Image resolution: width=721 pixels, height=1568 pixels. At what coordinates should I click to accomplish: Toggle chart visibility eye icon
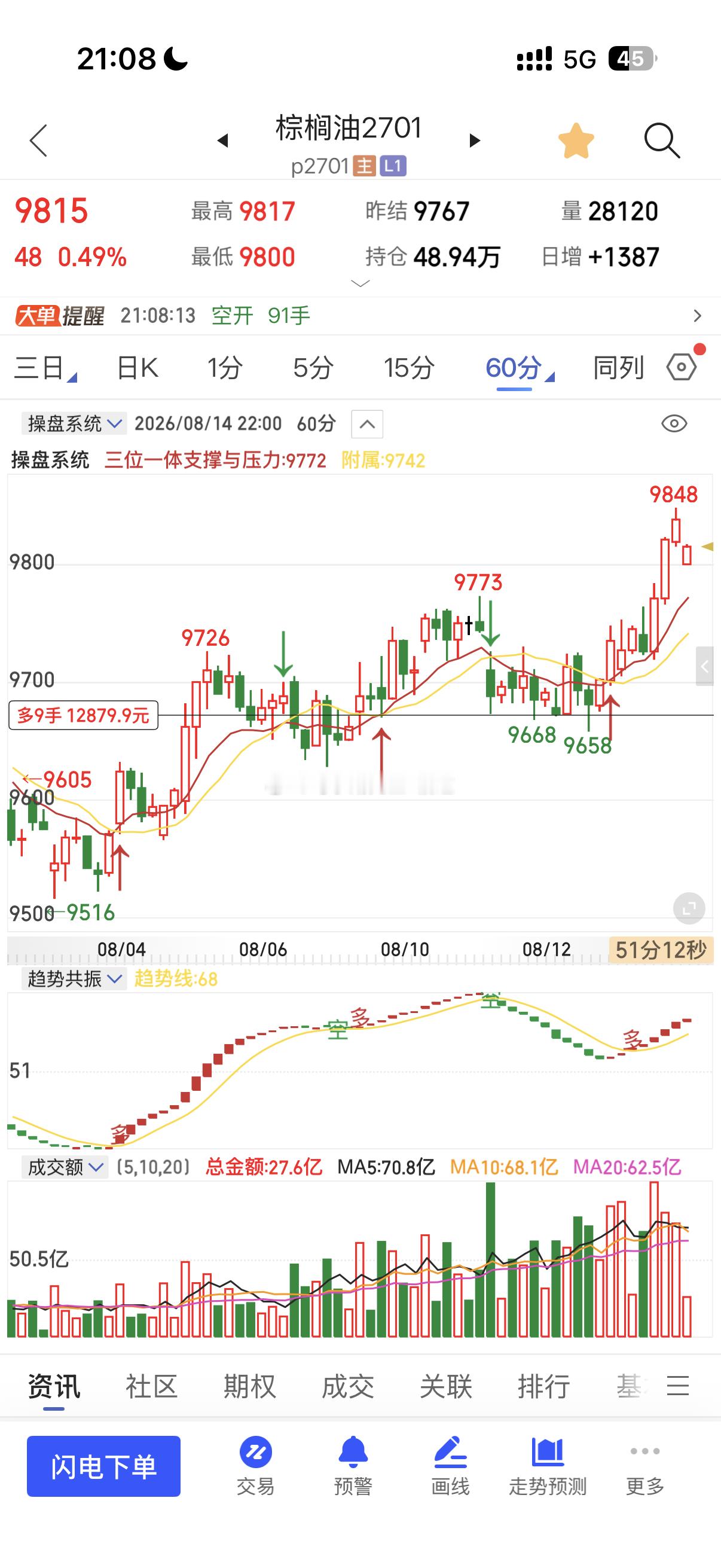click(x=674, y=423)
